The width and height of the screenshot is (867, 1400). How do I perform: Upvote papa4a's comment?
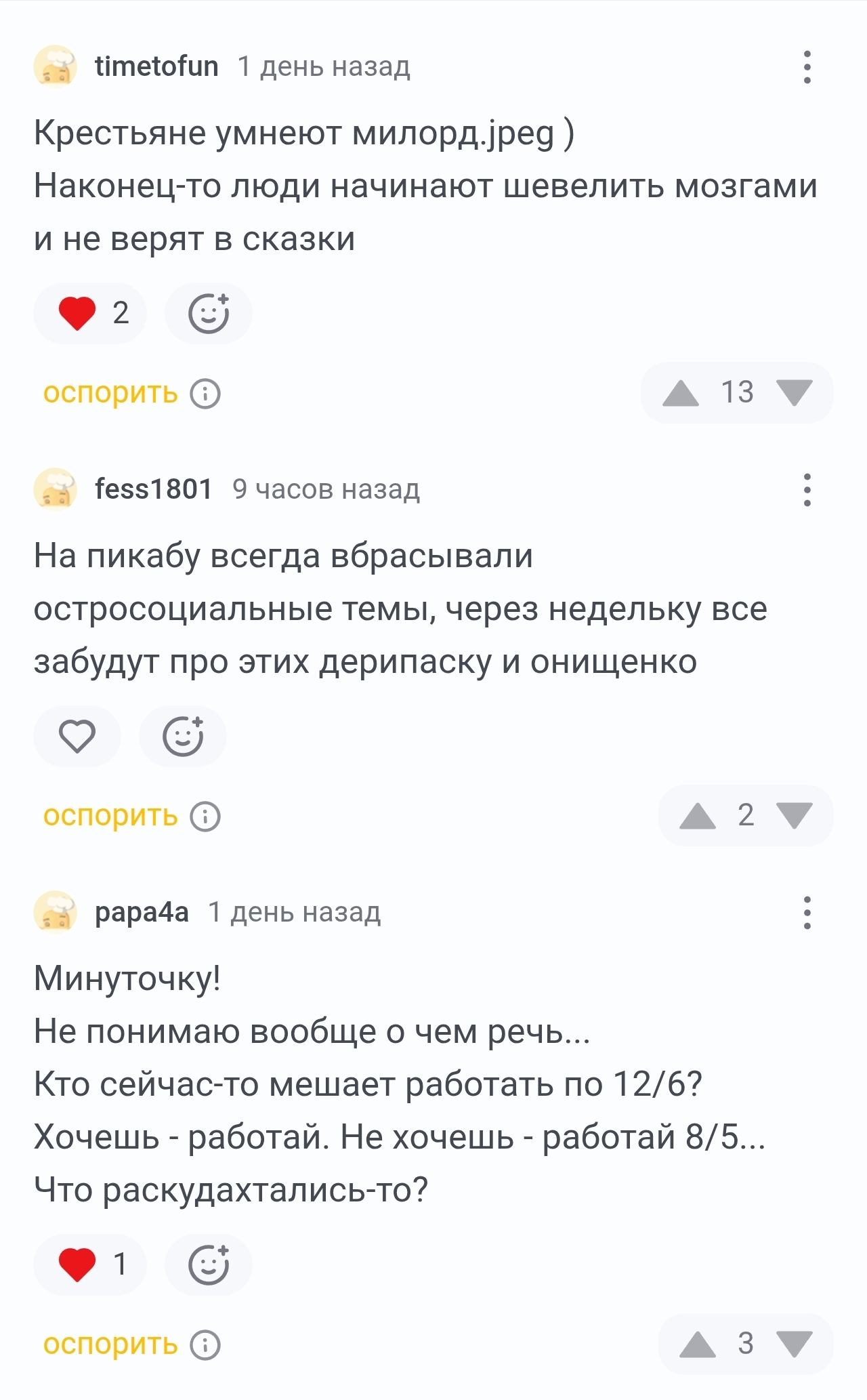pos(698,1344)
